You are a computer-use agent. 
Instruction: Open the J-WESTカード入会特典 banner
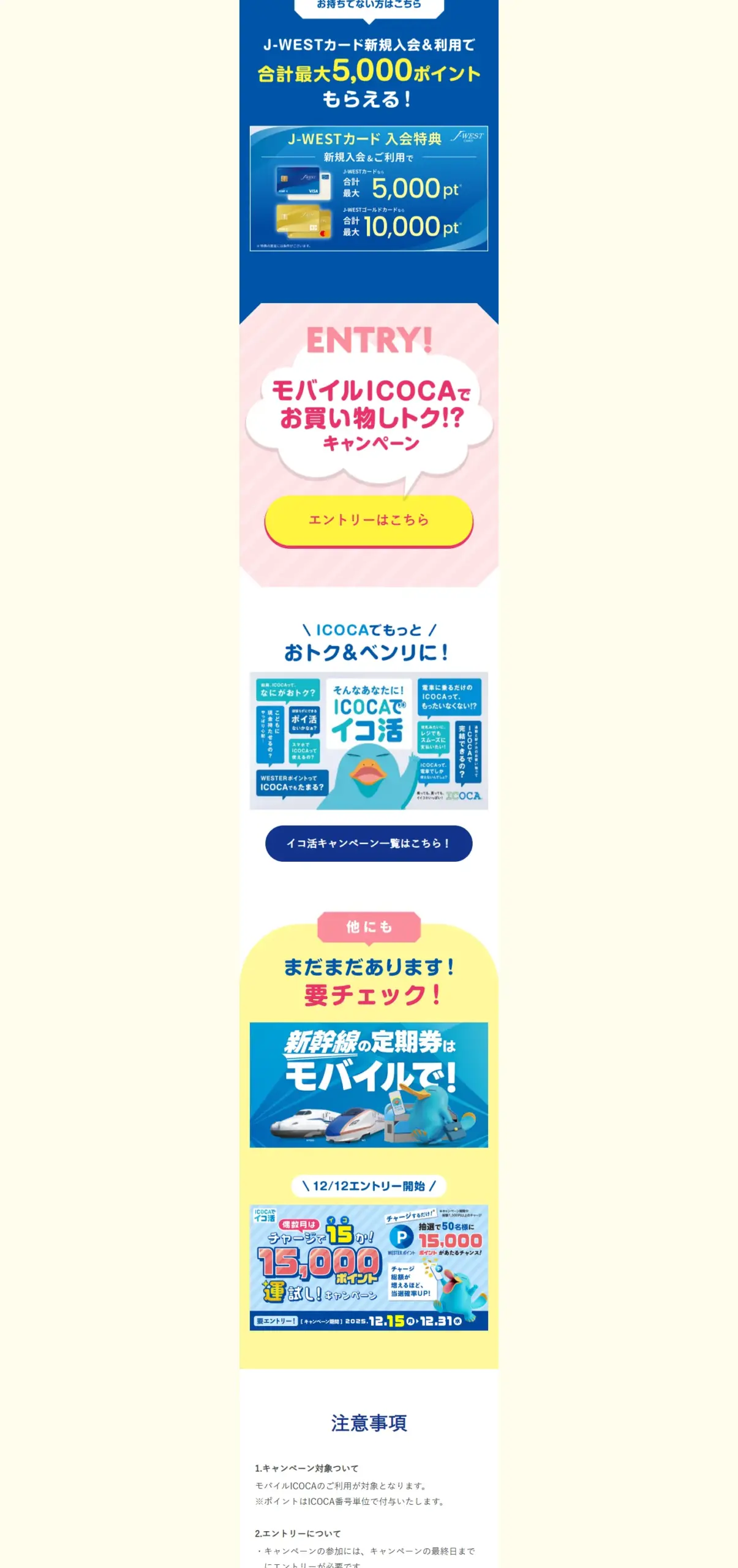tap(369, 189)
